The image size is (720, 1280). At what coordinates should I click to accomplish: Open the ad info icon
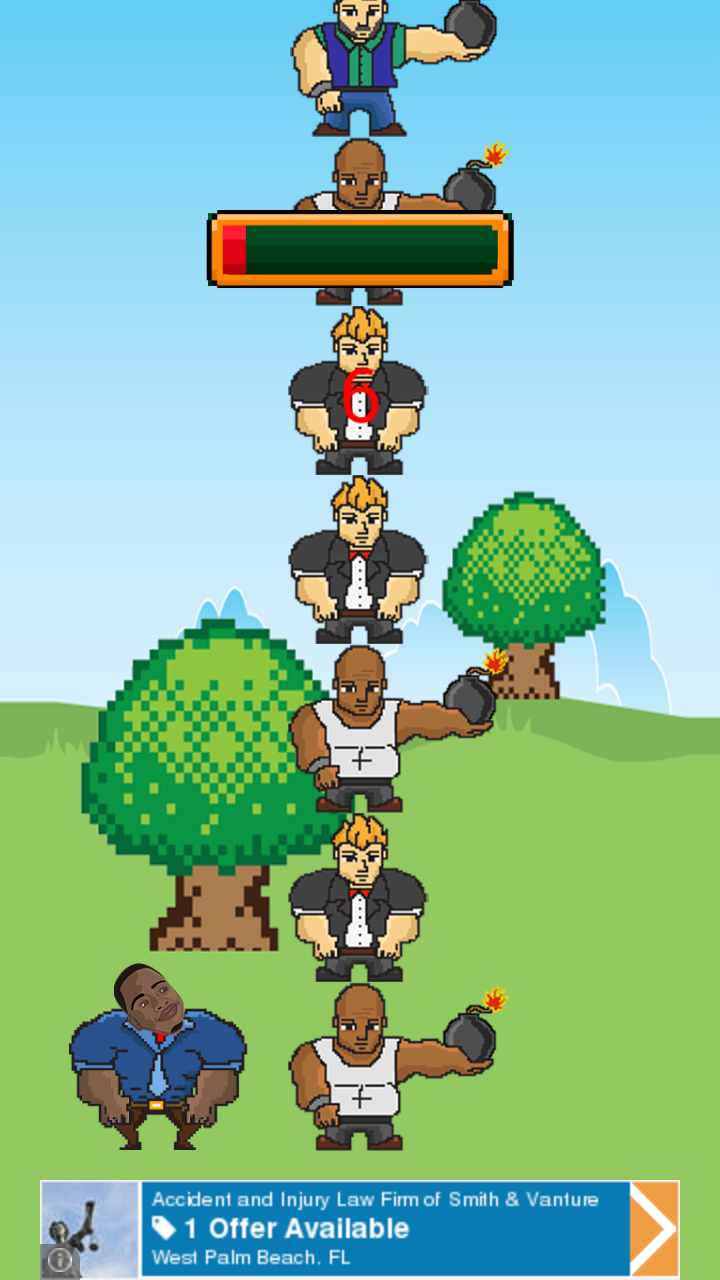pyautogui.click(x=60, y=1260)
